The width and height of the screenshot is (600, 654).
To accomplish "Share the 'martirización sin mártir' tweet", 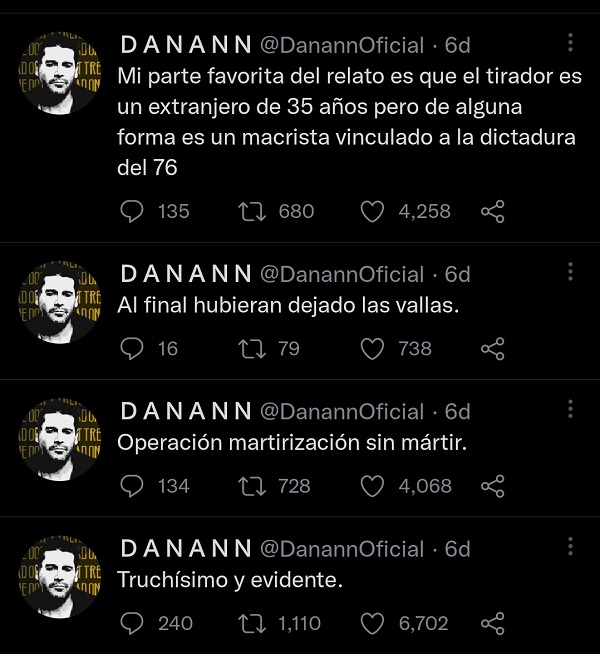I will 493,486.
